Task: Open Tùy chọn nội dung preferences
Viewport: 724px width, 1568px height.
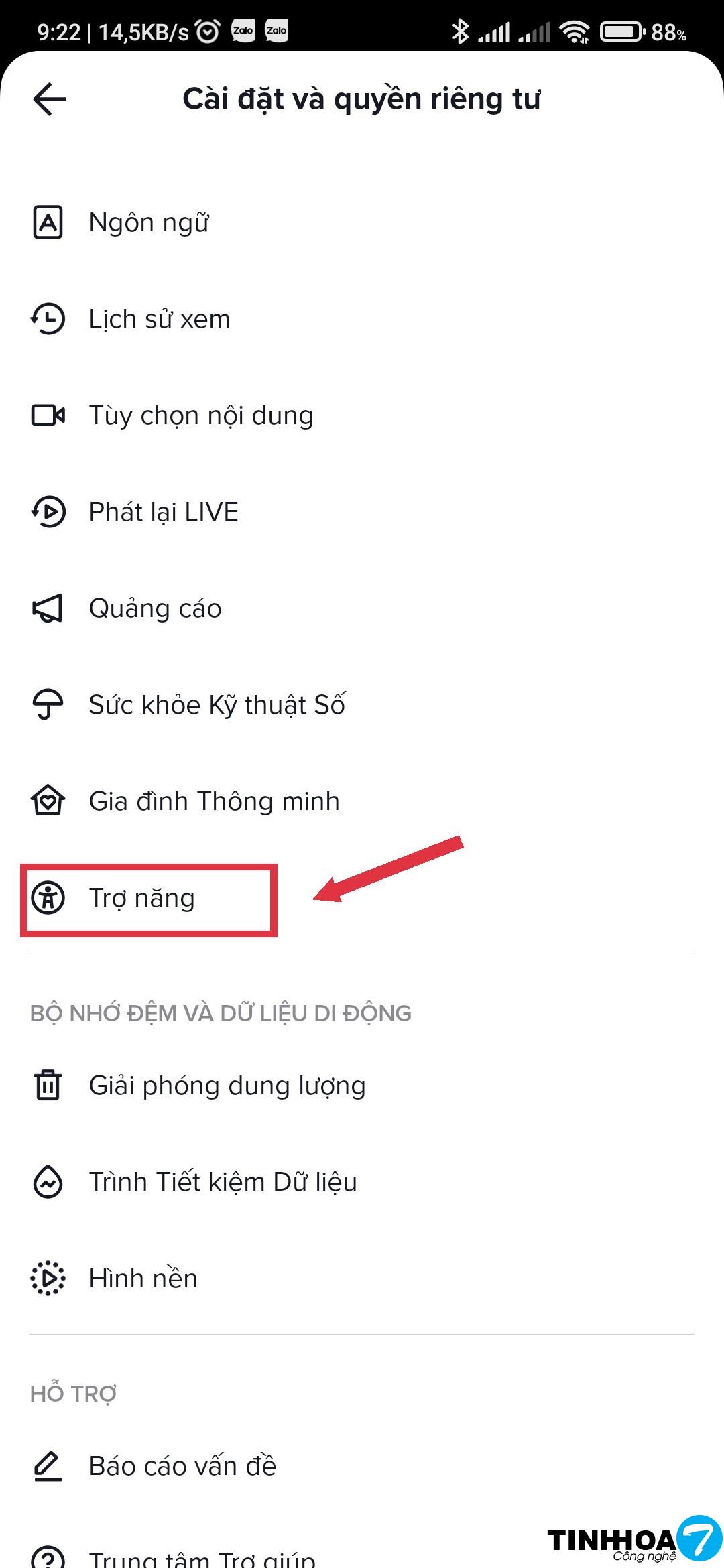Action: pos(201,415)
